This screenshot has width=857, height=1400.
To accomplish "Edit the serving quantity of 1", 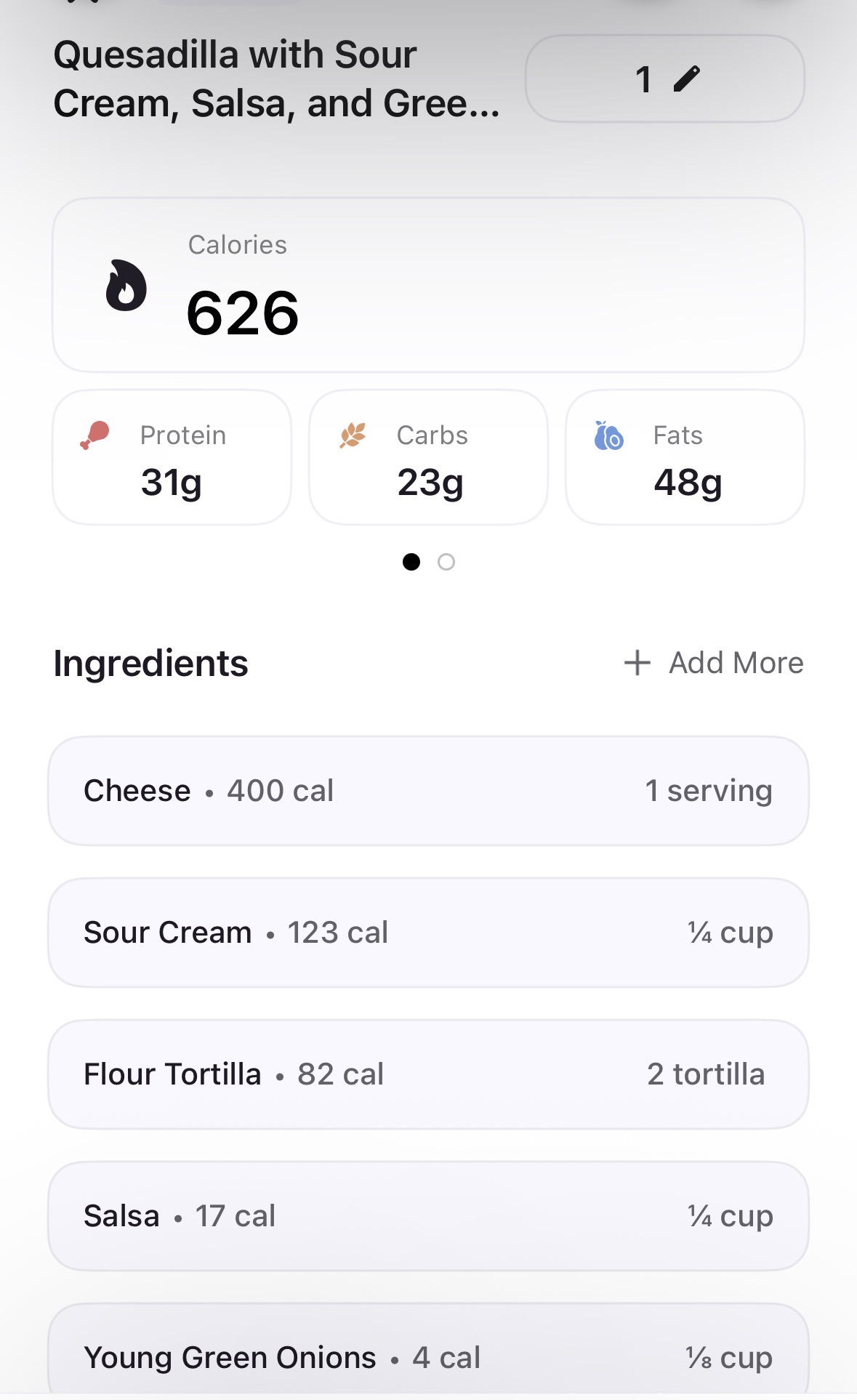I will (664, 79).
